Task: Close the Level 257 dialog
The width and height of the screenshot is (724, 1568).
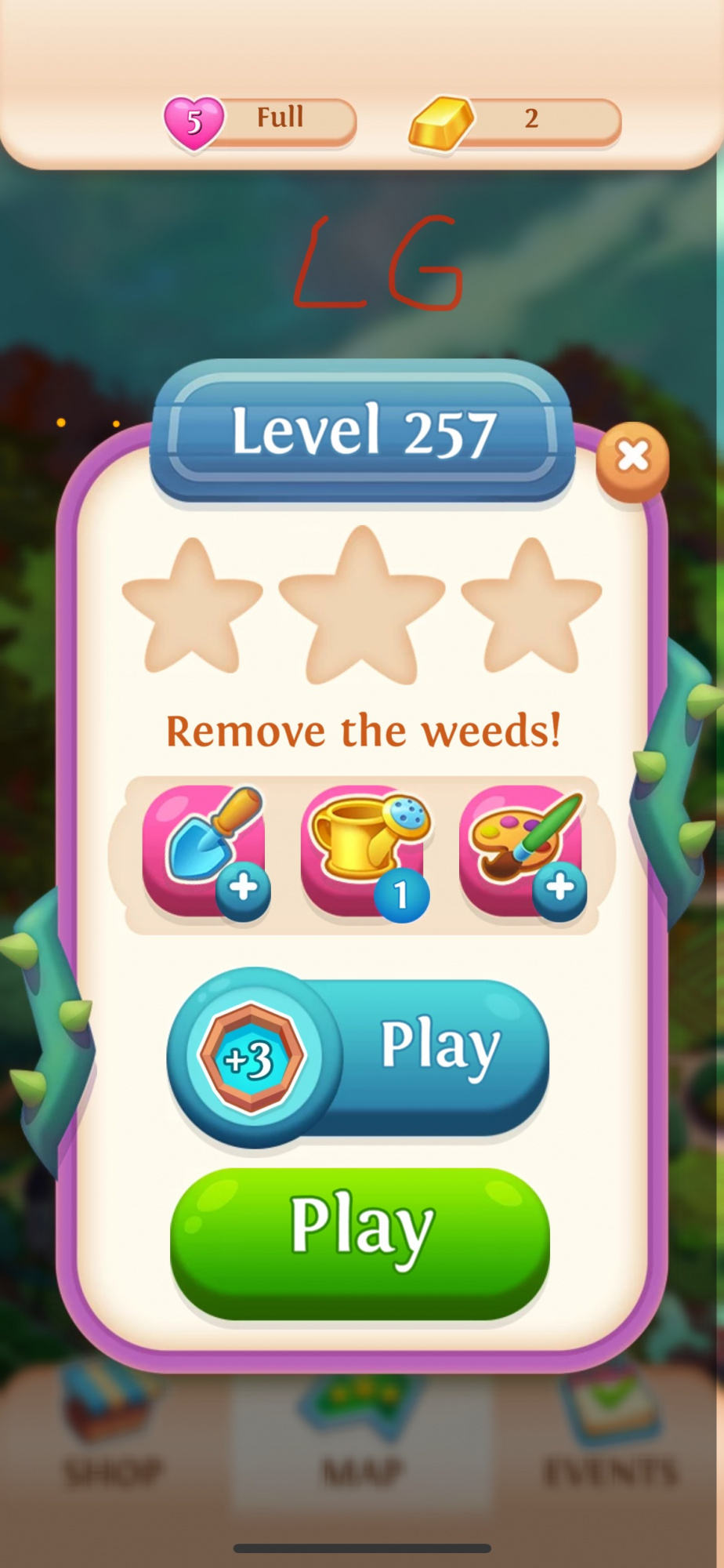Action: tap(632, 457)
